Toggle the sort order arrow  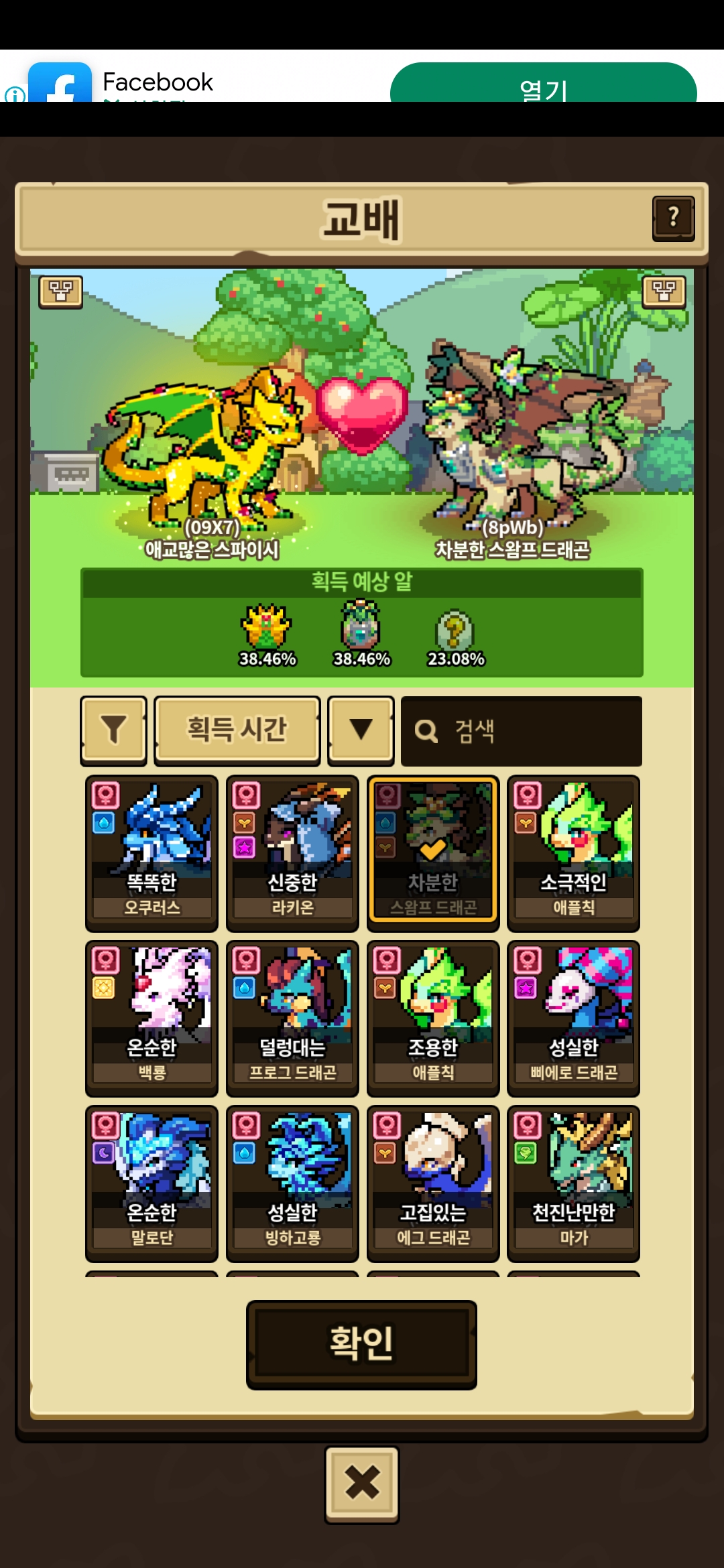(361, 730)
